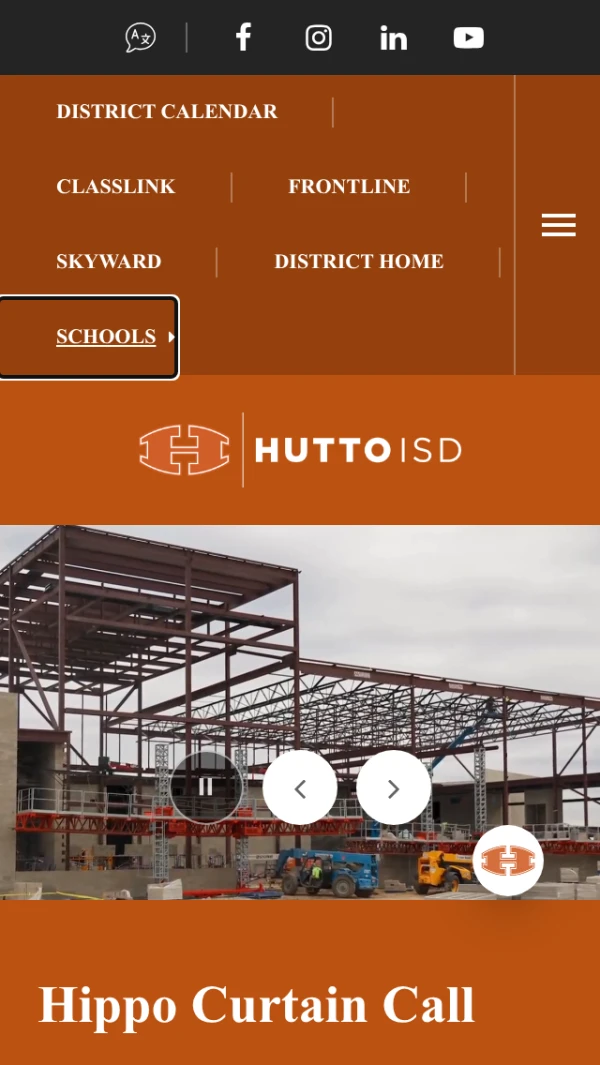Image resolution: width=600 pixels, height=1065 pixels.
Task: Open the Instagram profile
Action: pyautogui.click(x=318, y=38)
